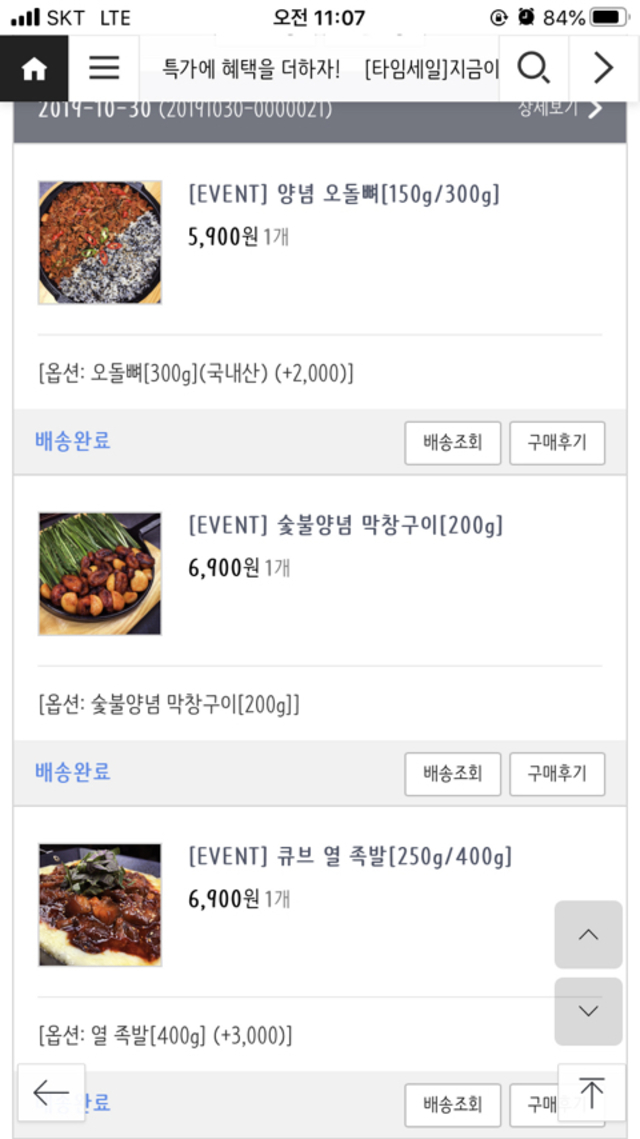Screen dimensions: 640x1139
Task: Open the [EVENT] 큐브 열 족발 product title
Action: coord(349,857)
